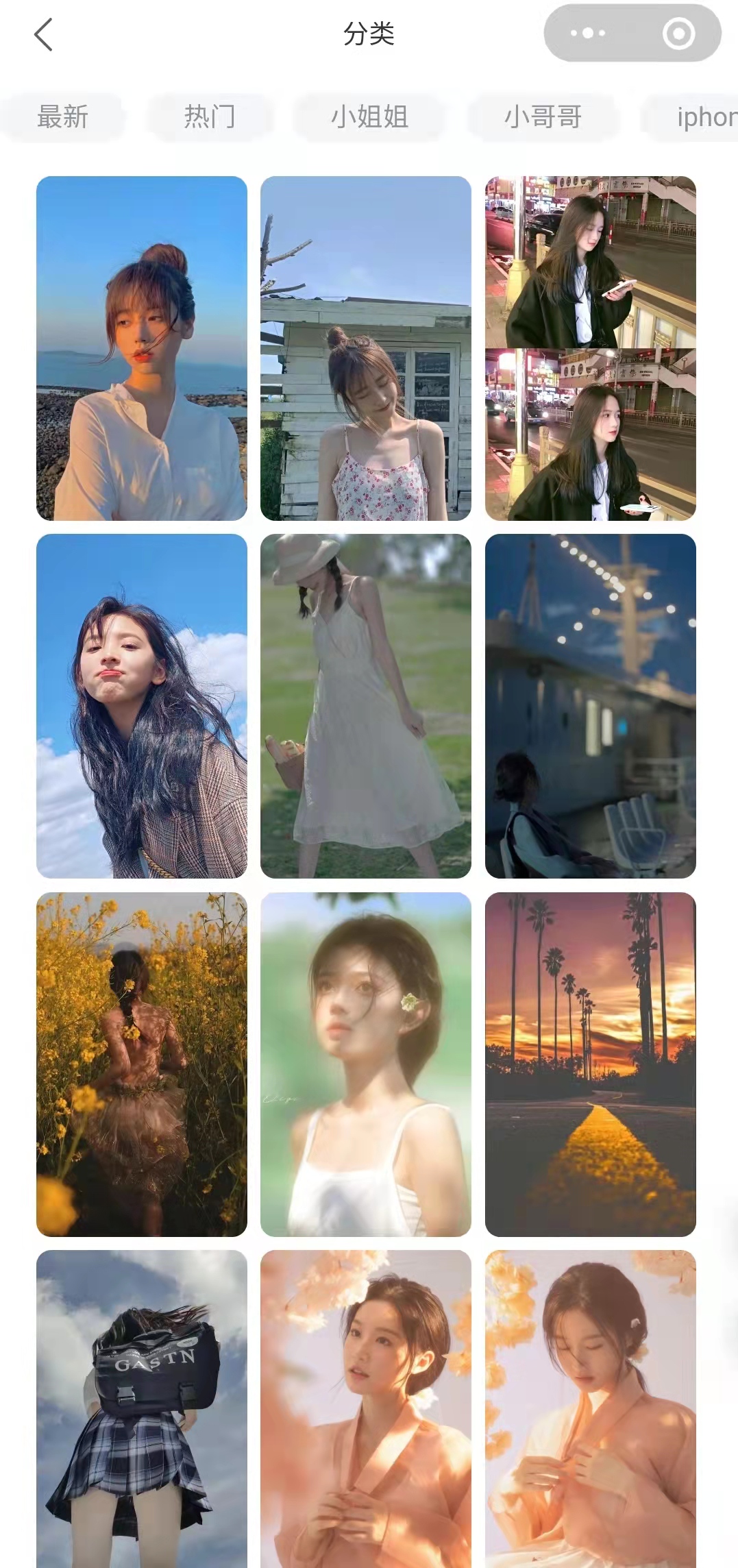Open the white dress and straw hat wallpaper
The width and height of the screenshot is (738, 1568).
click(366, 706)
